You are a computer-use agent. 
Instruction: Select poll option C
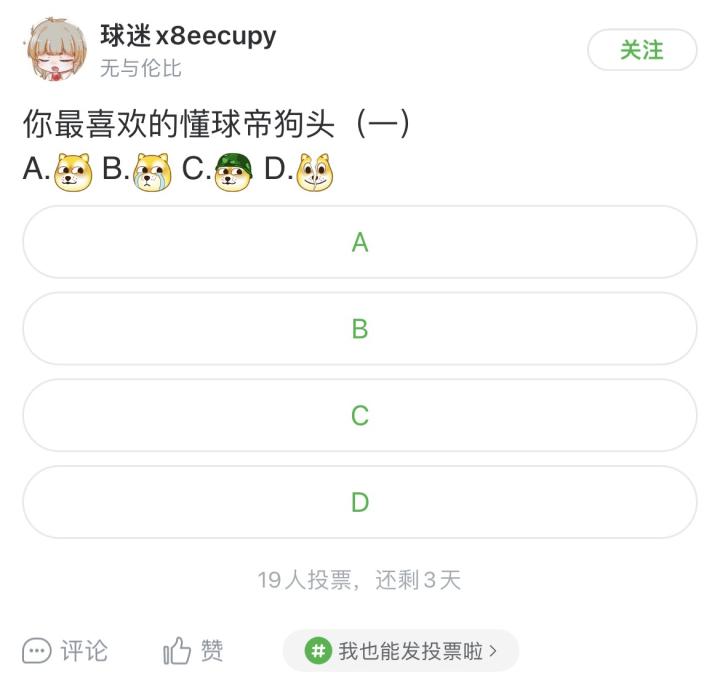(360, 415)
